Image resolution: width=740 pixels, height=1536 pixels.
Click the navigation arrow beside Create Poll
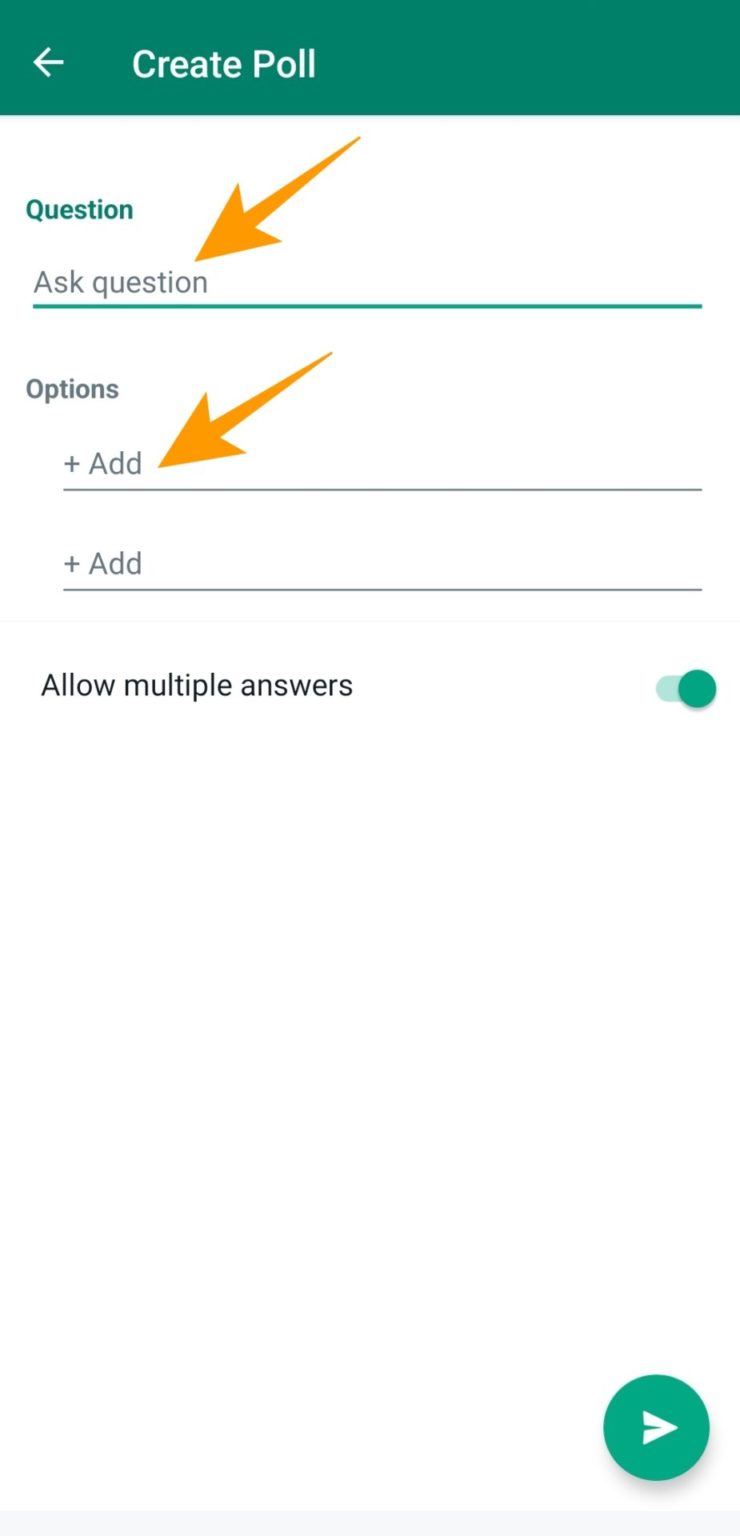tap(47, 62)
